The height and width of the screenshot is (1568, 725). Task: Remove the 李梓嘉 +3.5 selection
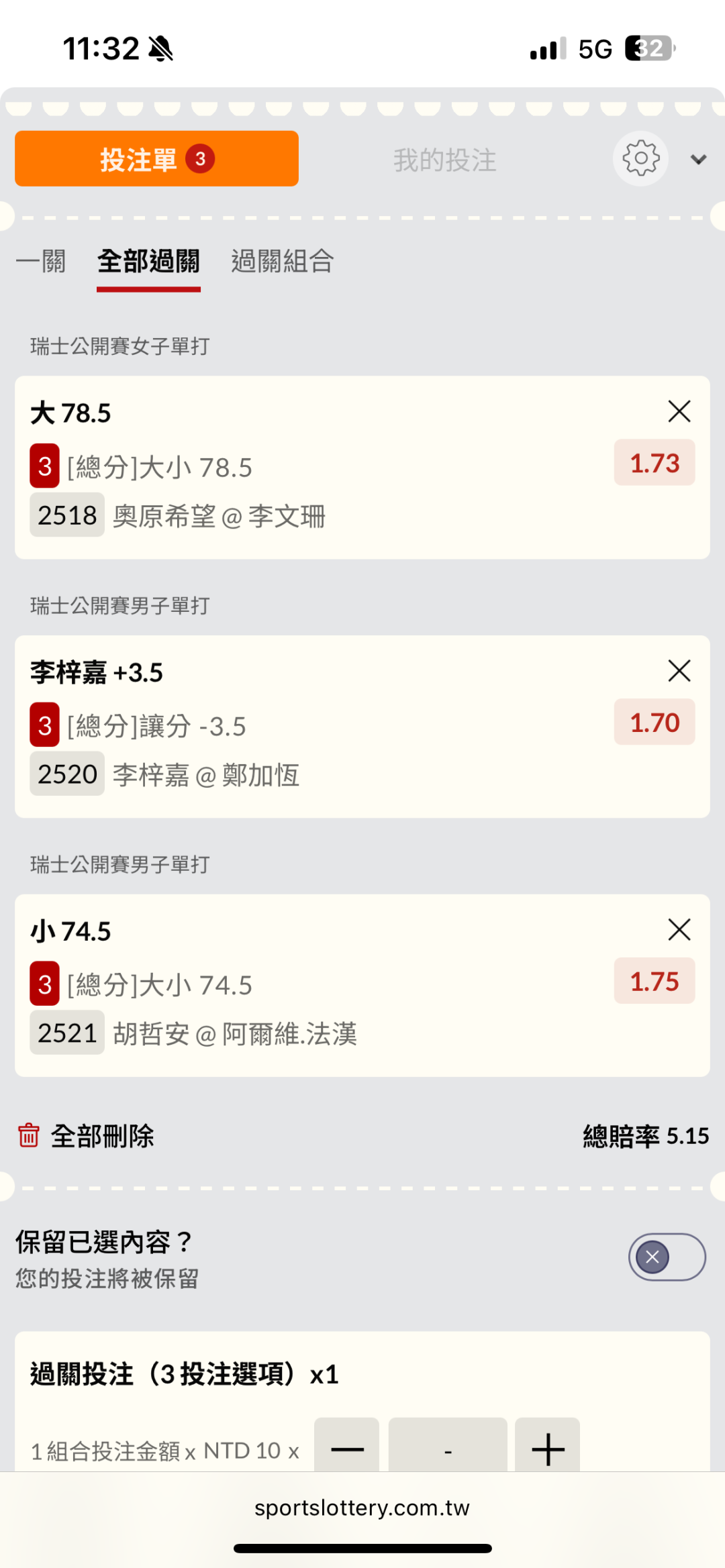click(679, 670)
